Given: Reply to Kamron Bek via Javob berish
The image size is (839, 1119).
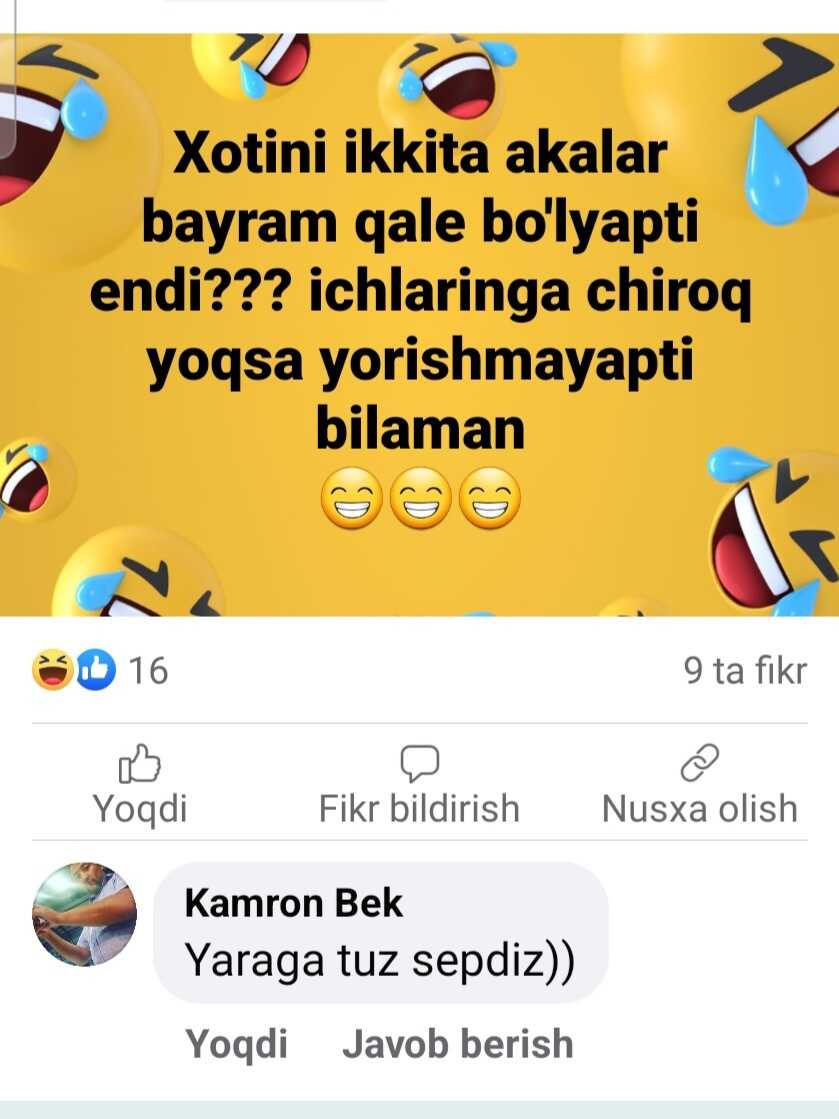Looking at the screenshot, I should 458,1044.
